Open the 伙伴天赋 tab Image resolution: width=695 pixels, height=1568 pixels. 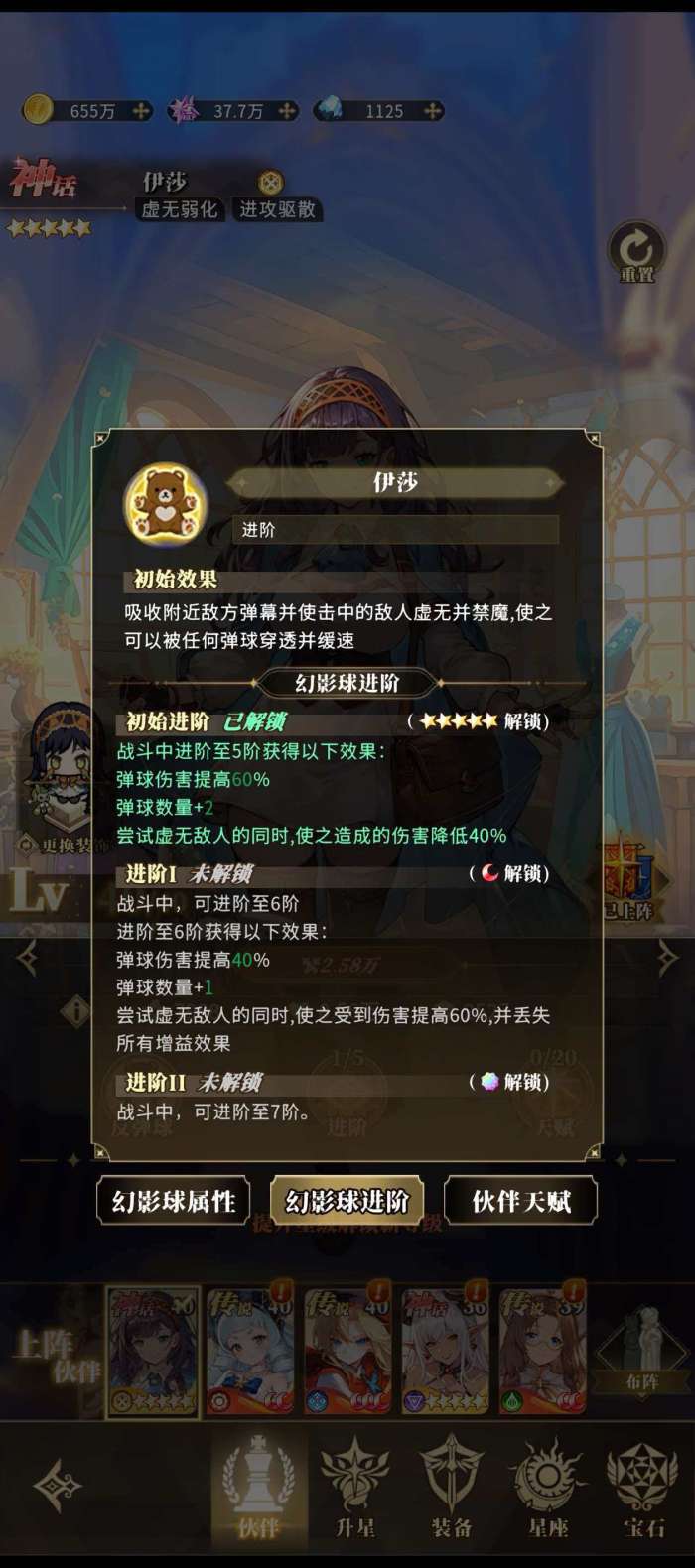tap(520, 1201)
